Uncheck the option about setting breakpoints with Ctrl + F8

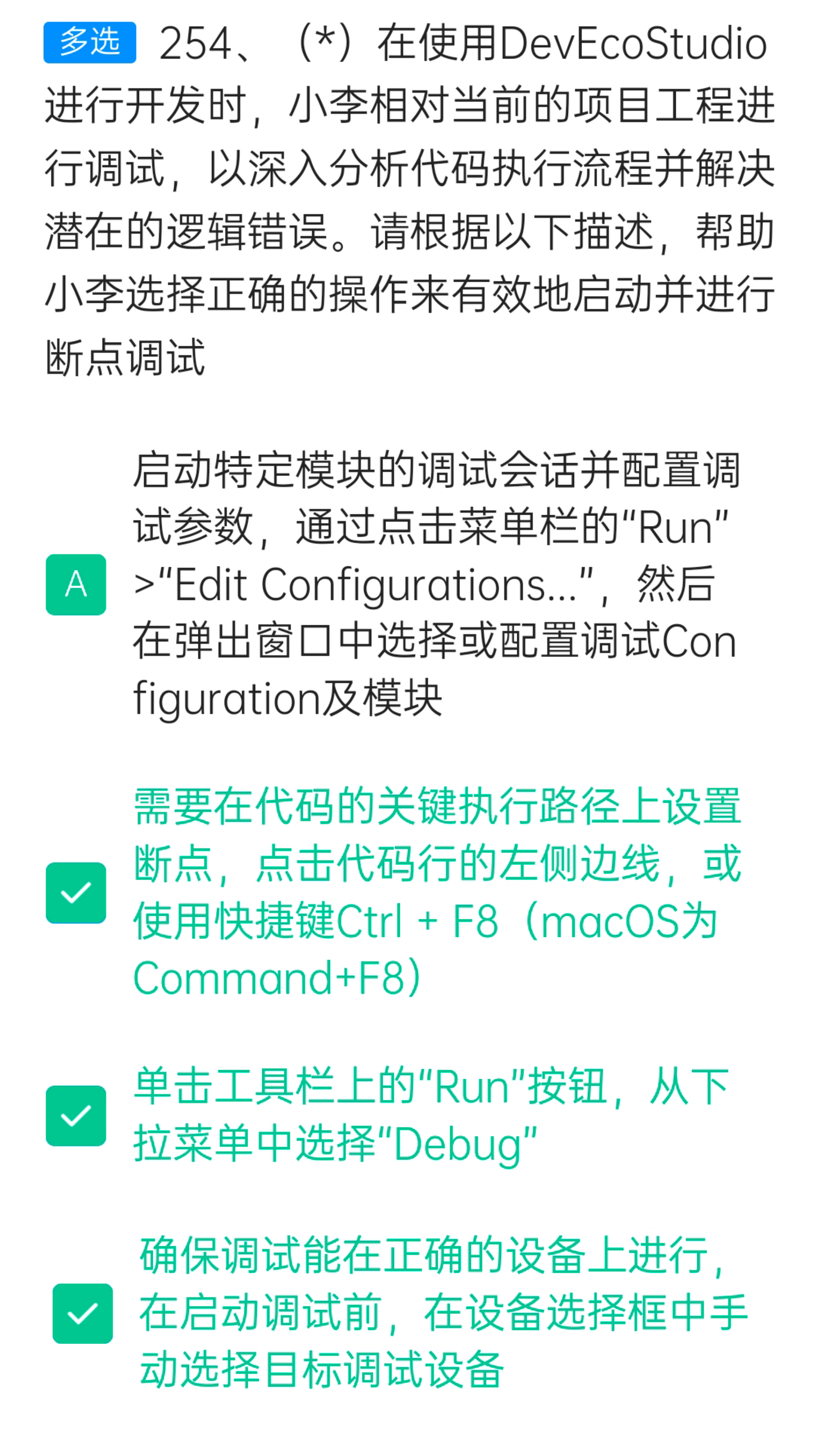[x=76, y=893]
